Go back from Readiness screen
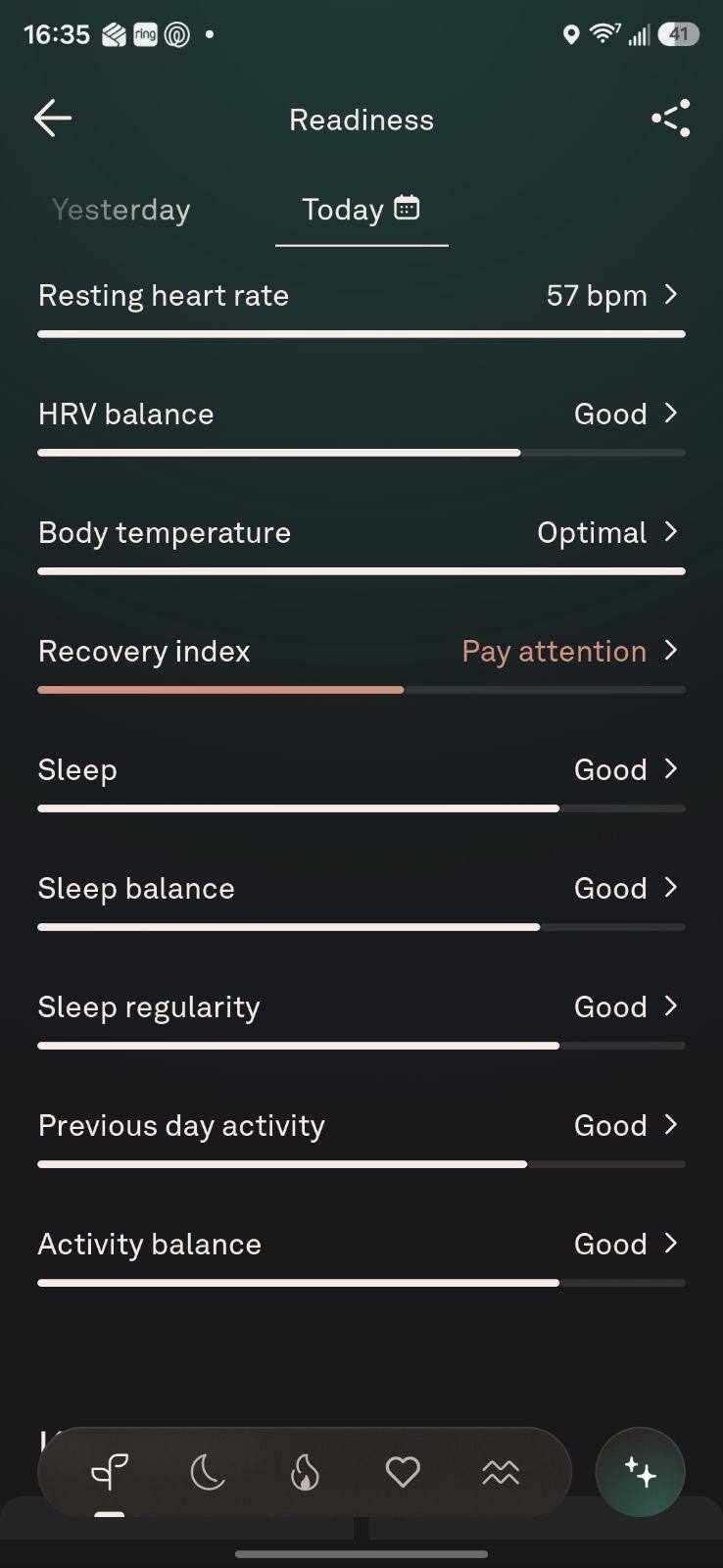Image resolution: width=723 pixels, height=1568 pixels. click(x=53, y=119)
